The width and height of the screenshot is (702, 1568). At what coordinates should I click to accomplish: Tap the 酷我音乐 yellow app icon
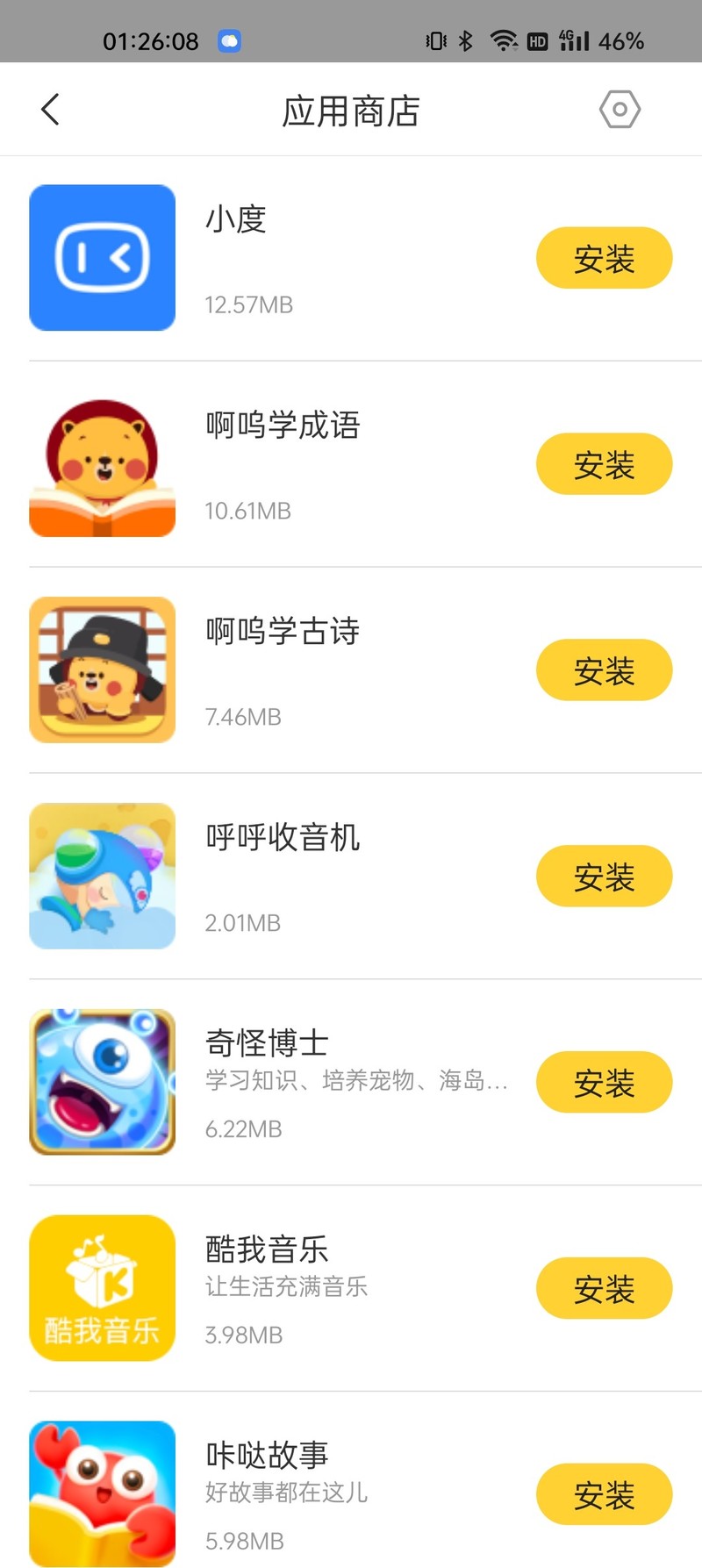102,1288
